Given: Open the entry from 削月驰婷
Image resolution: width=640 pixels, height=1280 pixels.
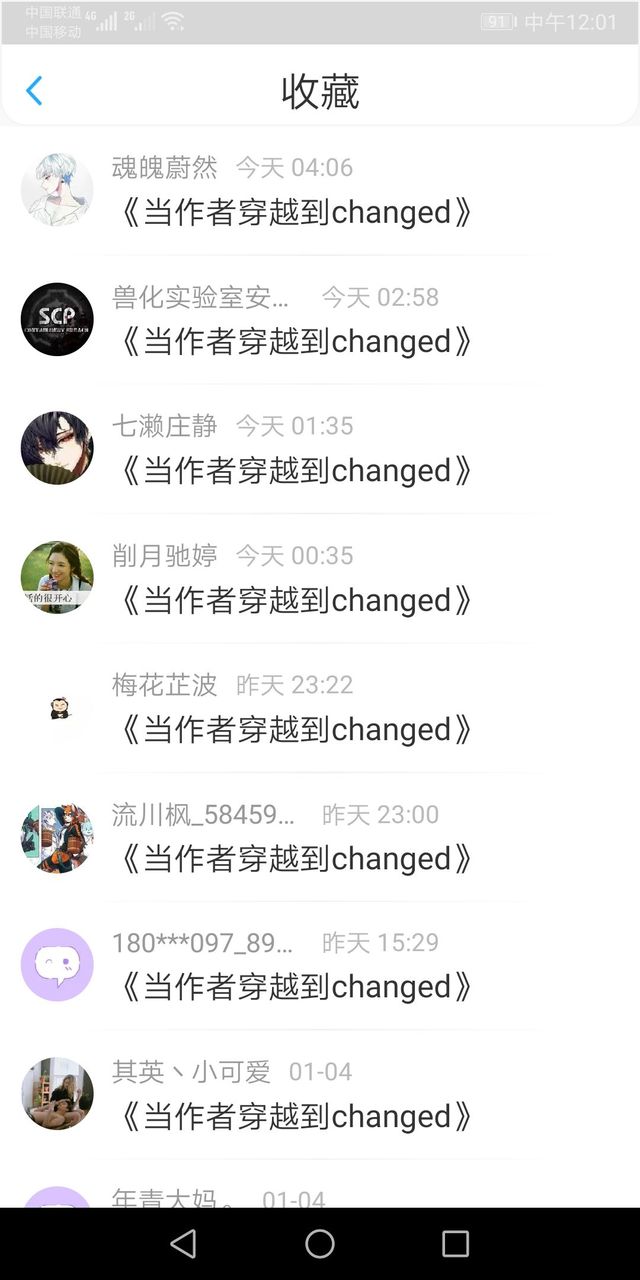Looking at the screenshot, I should click(x=296, y=600).
